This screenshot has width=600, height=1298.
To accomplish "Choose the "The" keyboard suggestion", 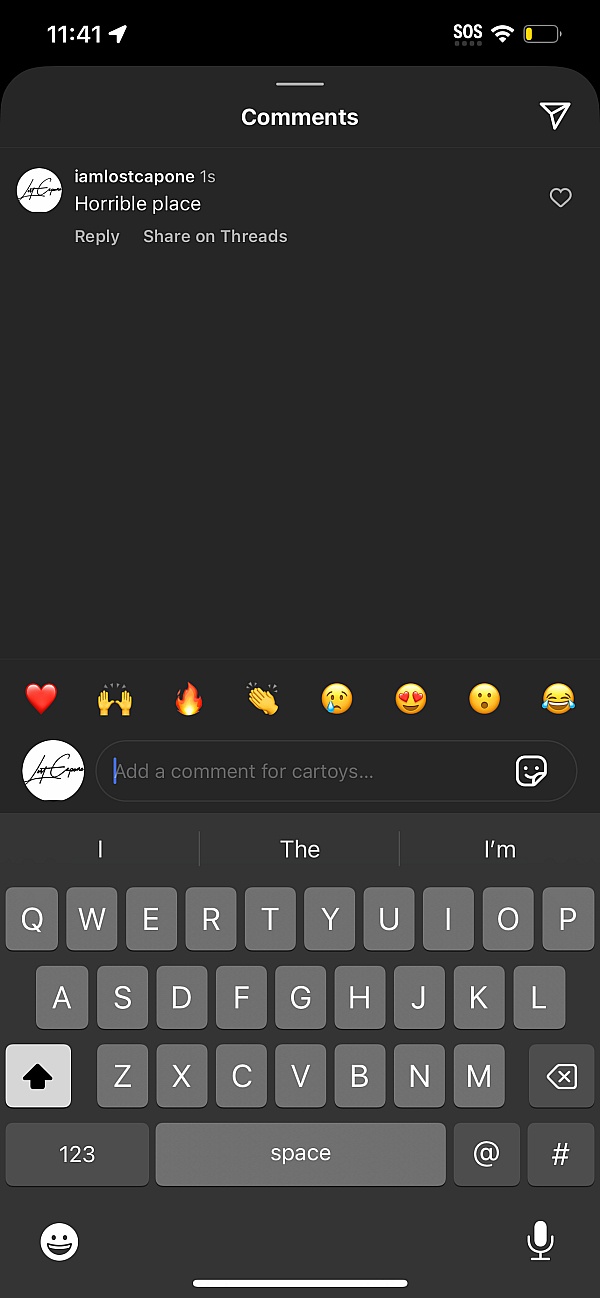I will [x=300, y=850].
